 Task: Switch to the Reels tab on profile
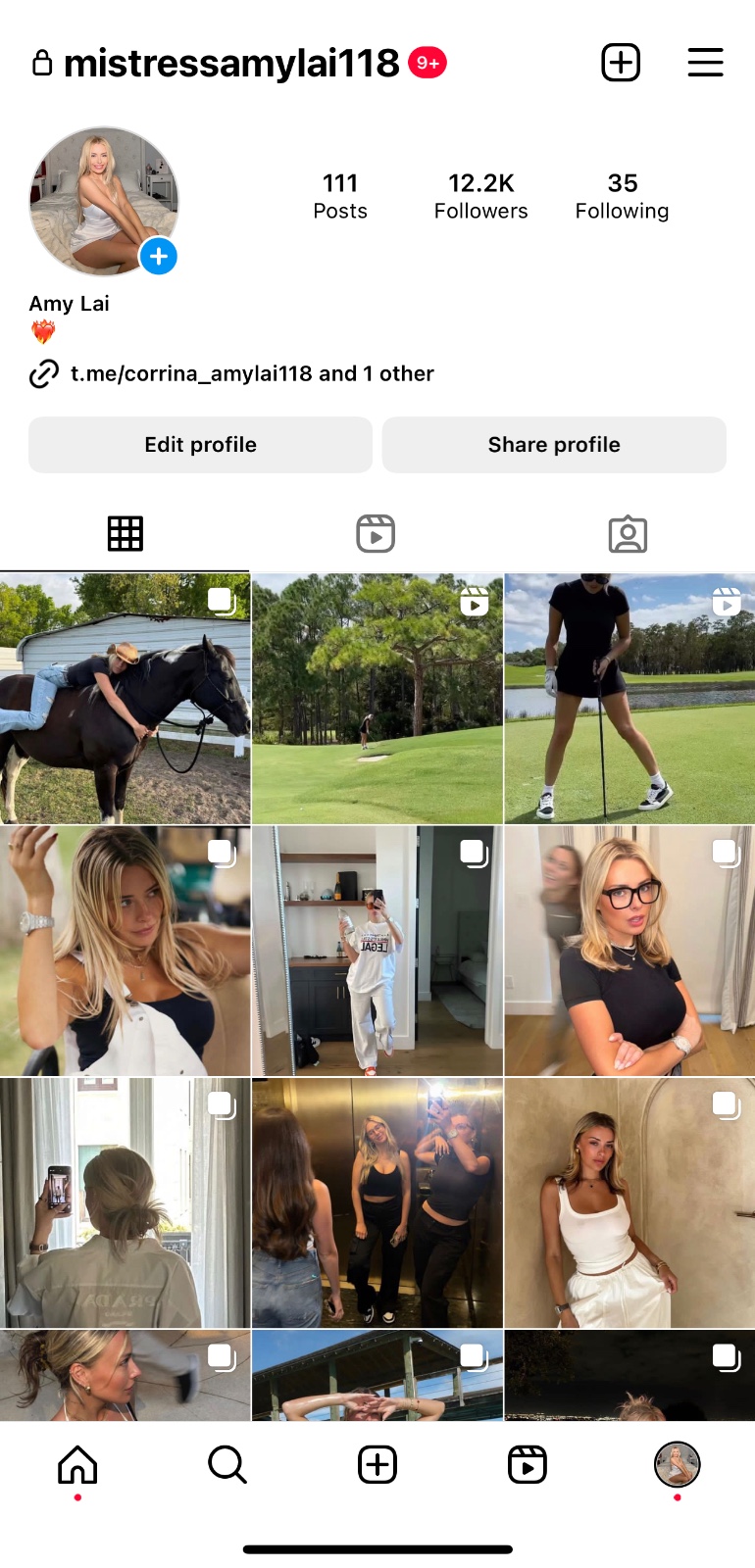376,534
